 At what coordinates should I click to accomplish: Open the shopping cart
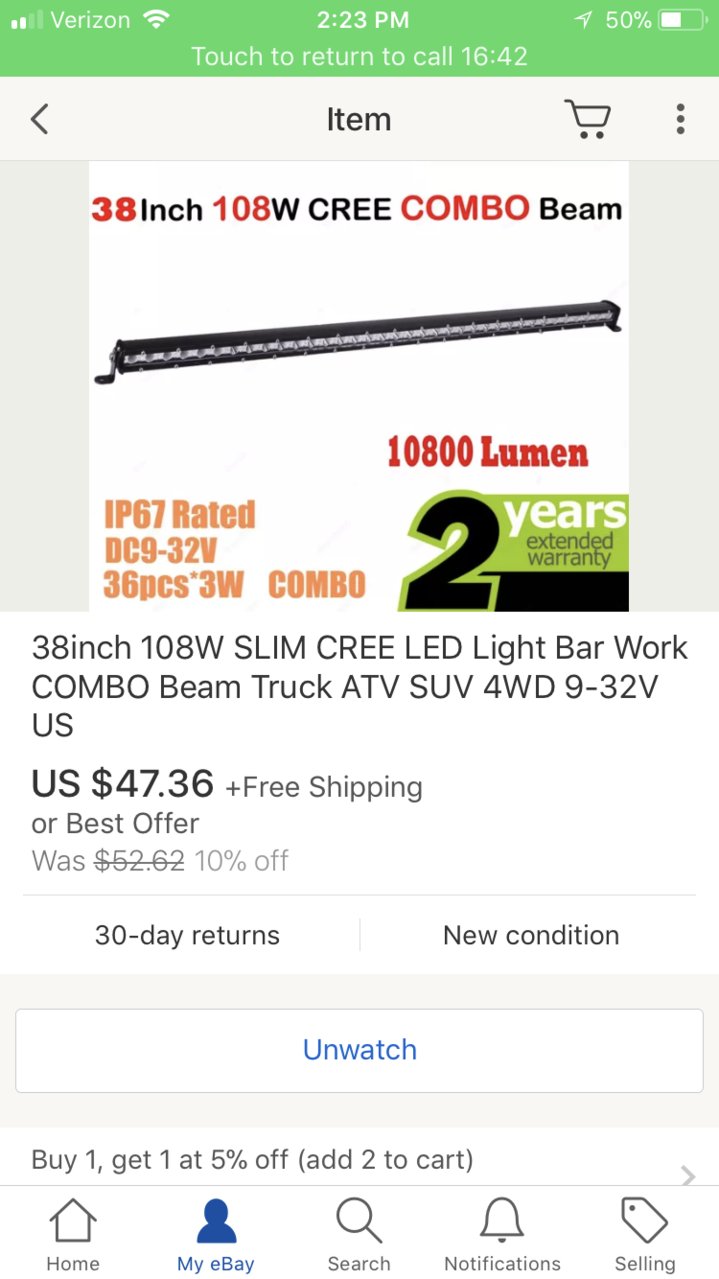tap(587, 120)
